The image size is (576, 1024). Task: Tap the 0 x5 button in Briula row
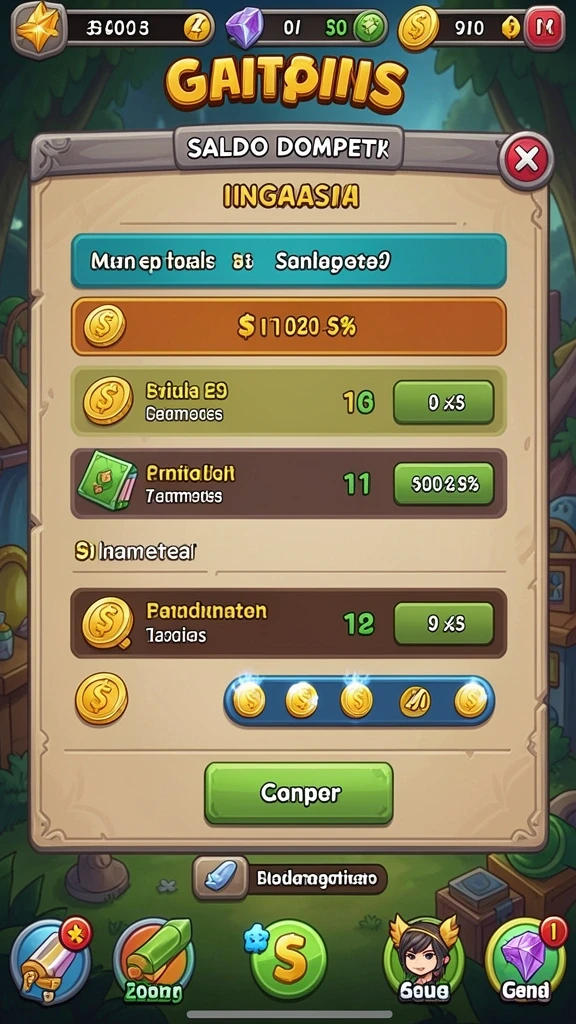coord(443,403)
